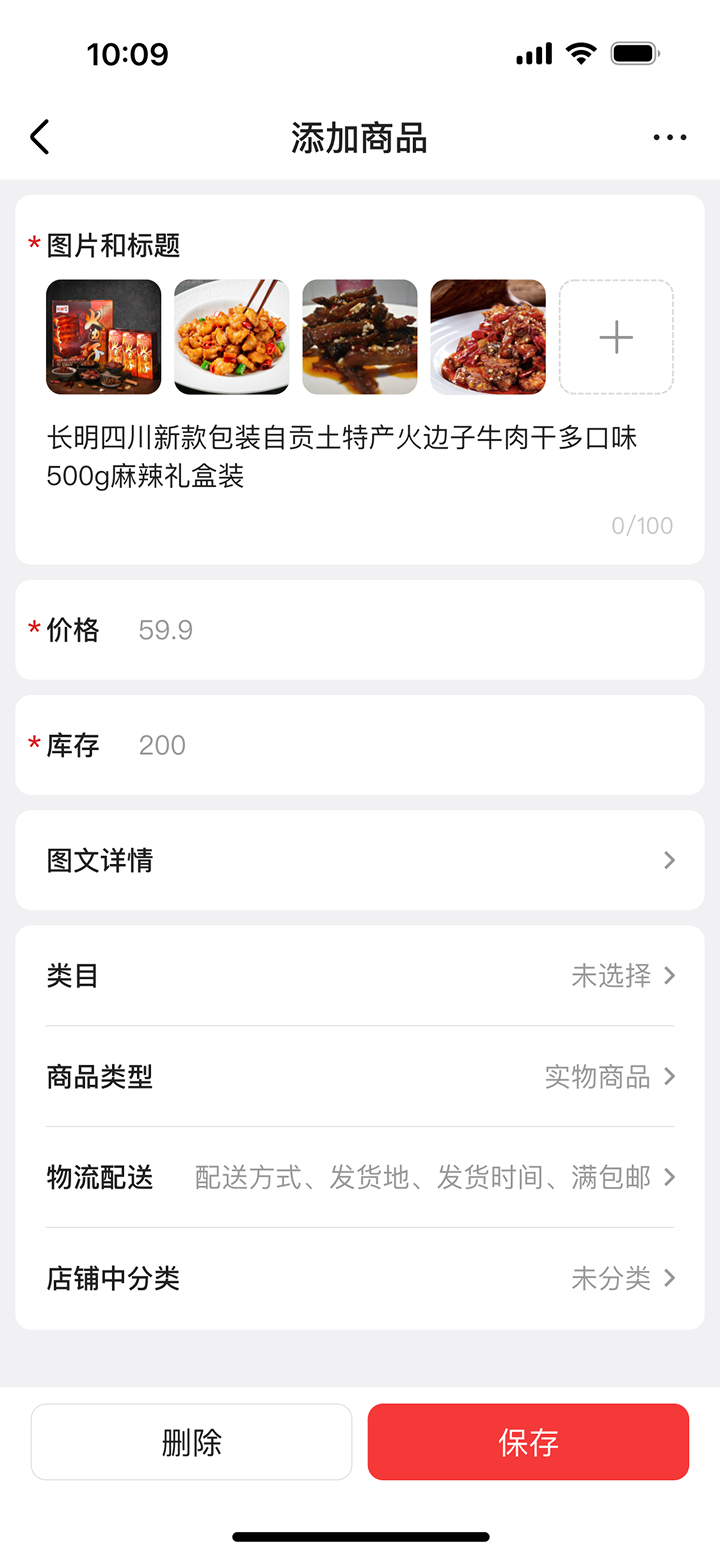Open the 图文详情 detail page arrow

tap(668, 860)
